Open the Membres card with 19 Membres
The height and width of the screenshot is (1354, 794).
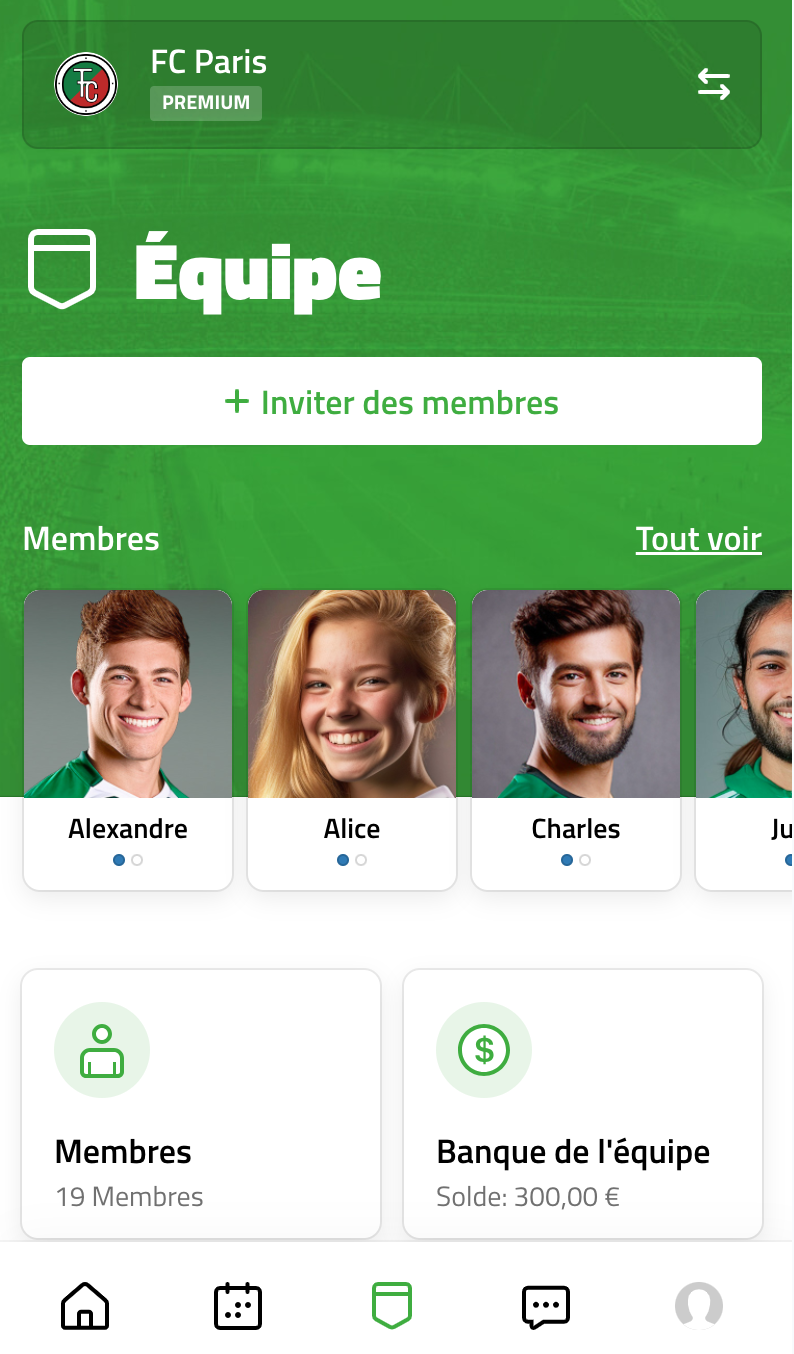(201, 1103)
